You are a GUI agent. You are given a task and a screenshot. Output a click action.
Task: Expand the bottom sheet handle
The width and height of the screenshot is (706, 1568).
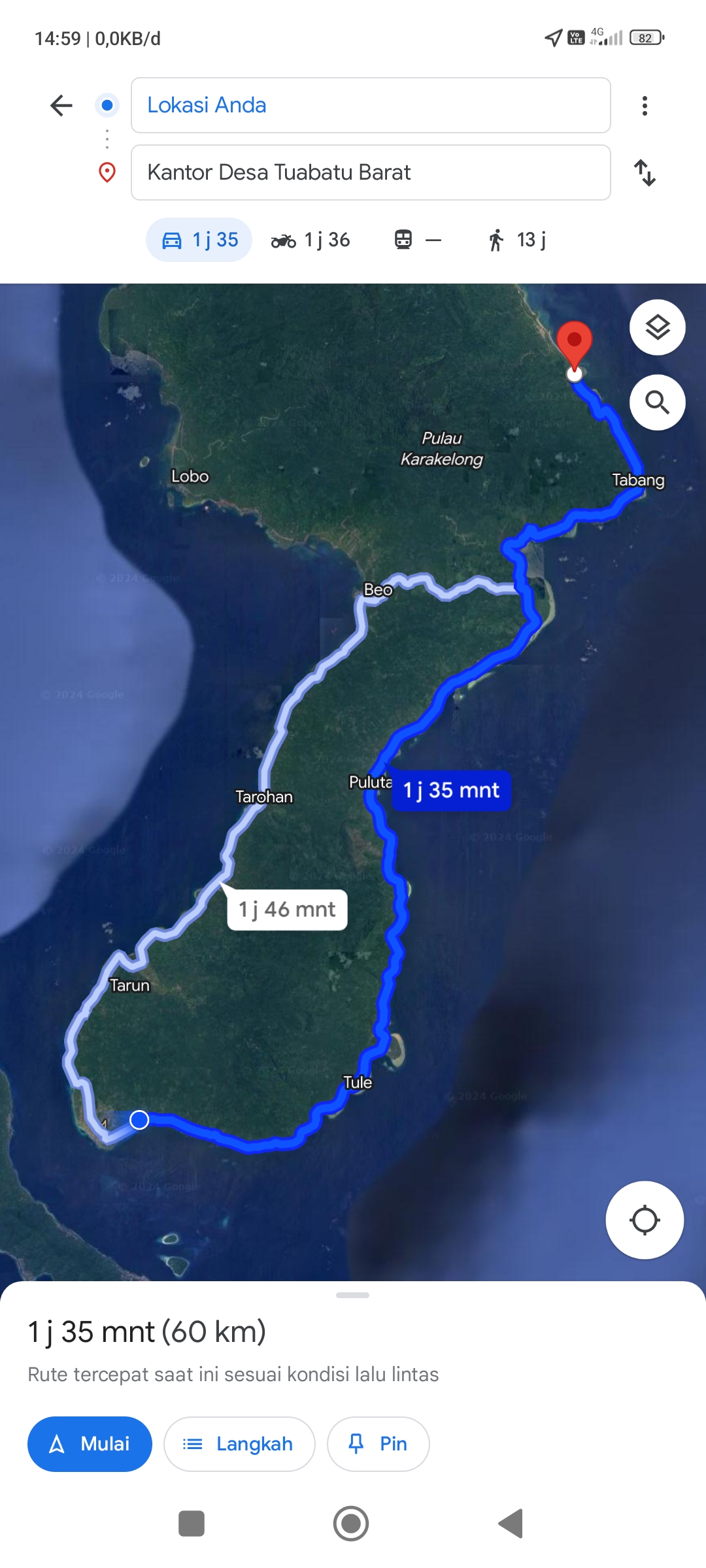353,1295
